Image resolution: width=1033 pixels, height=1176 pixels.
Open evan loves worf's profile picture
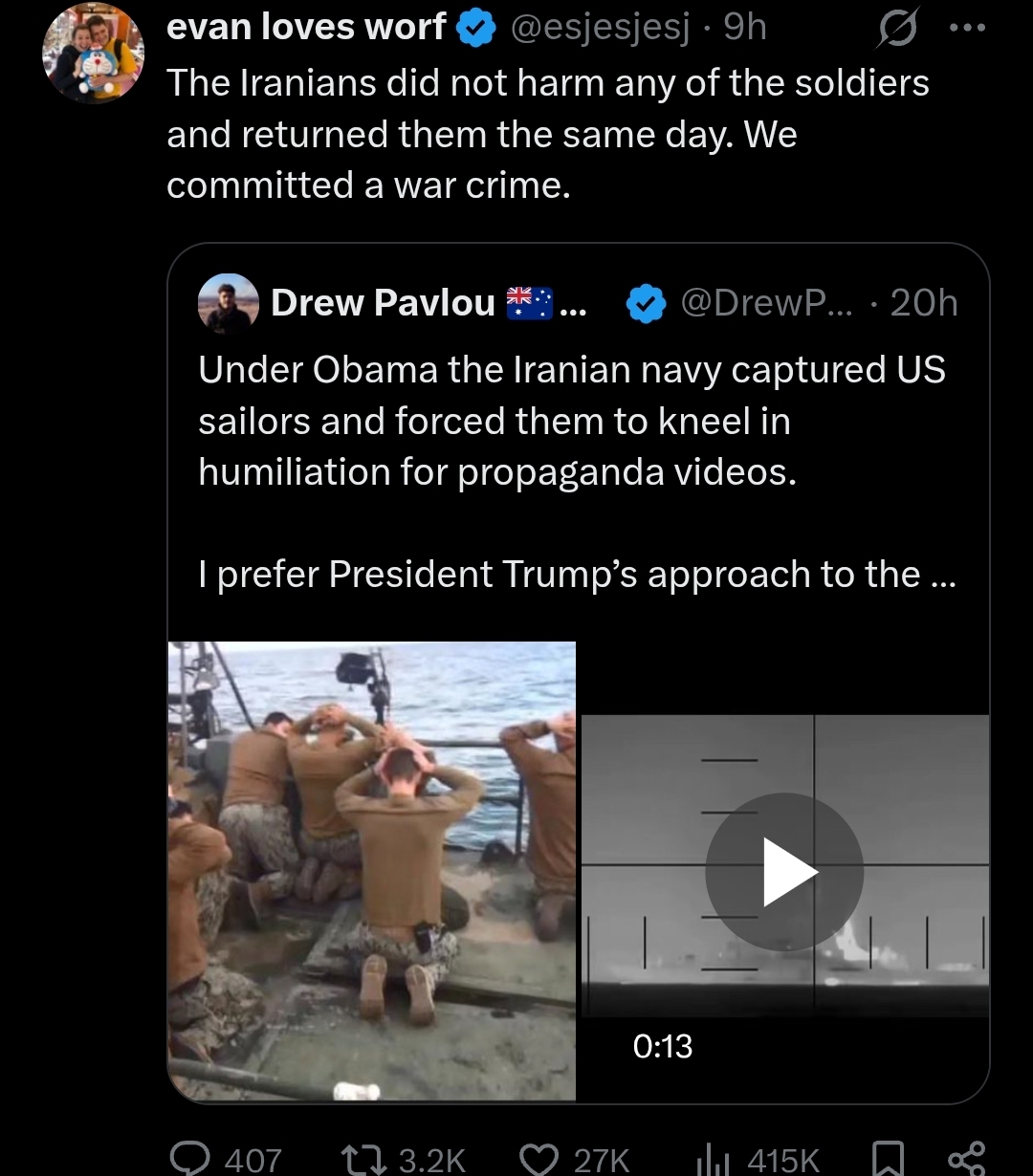point(94,54)
